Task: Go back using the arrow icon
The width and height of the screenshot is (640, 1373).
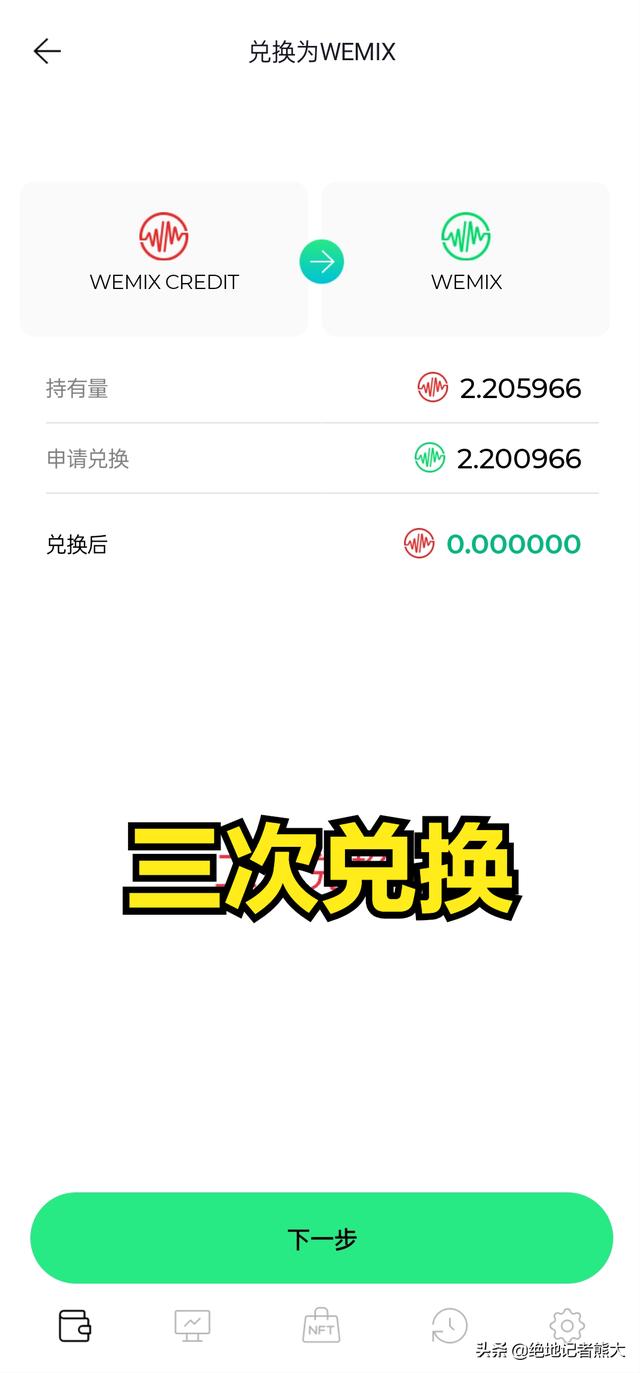Action: [47, 52]
